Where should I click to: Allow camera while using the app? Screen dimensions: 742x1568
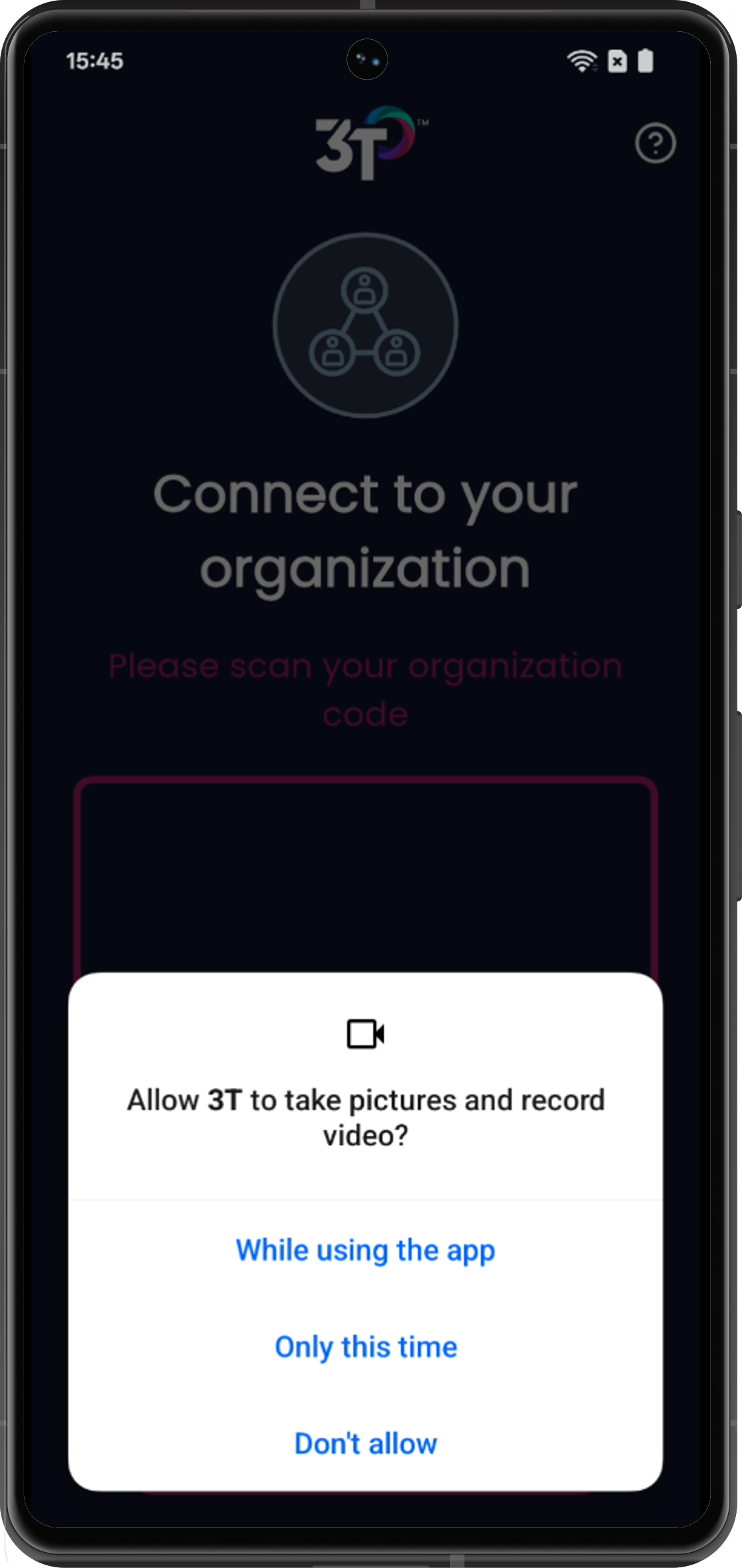point(366,1251)
